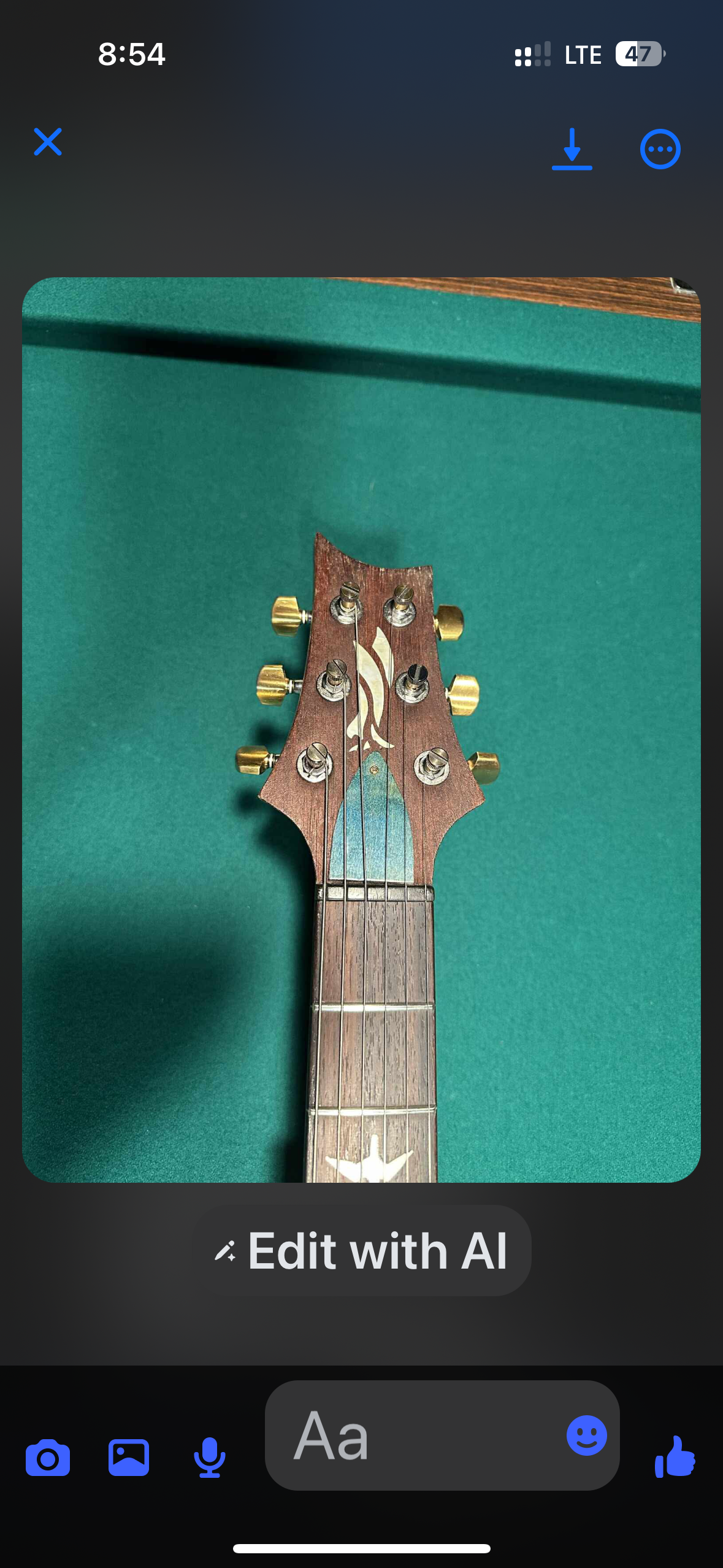Send a thumbs-up like
Screen dimensions: 723x1568
coord(675,1458)
